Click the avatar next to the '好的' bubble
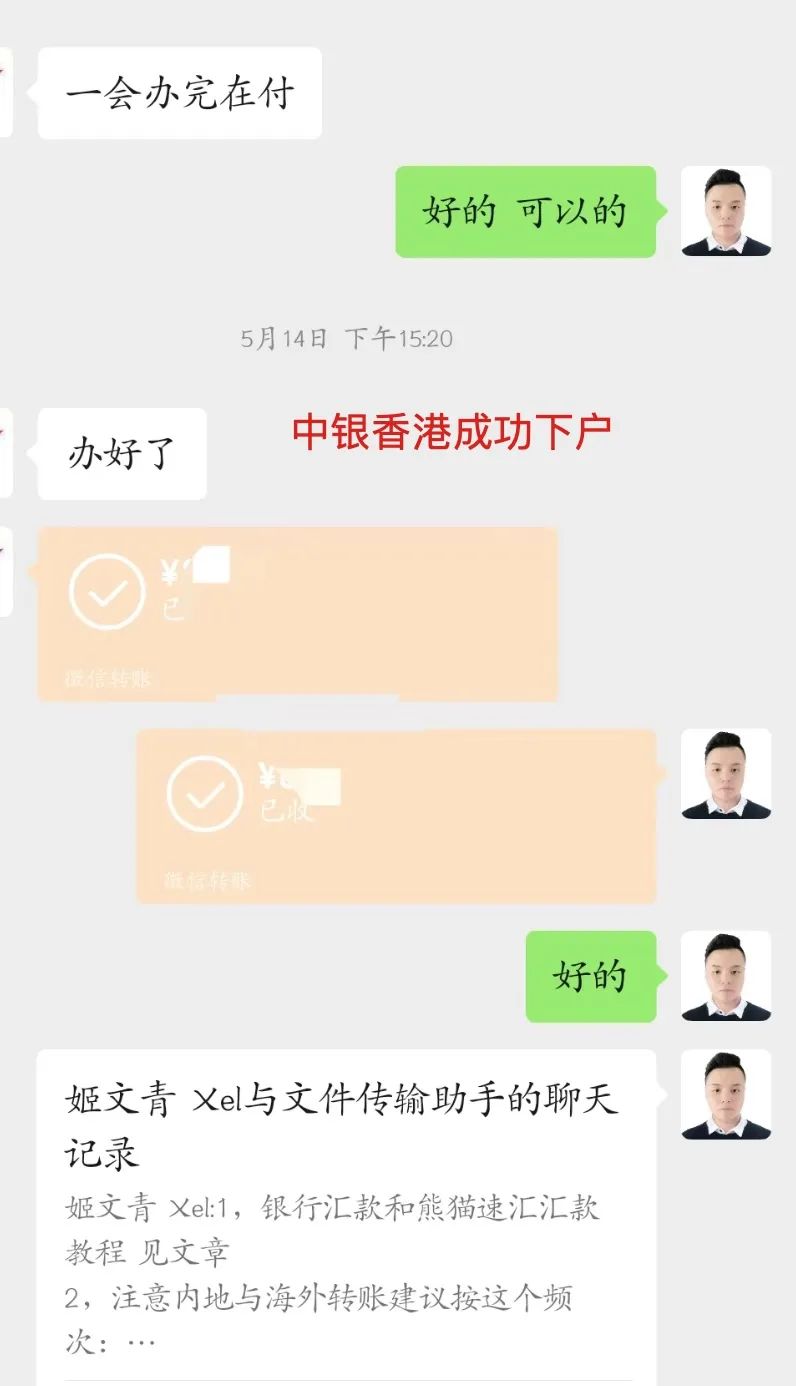This screenshot has width=796, height=1386. pyautogui.click(x=725, y=978)
